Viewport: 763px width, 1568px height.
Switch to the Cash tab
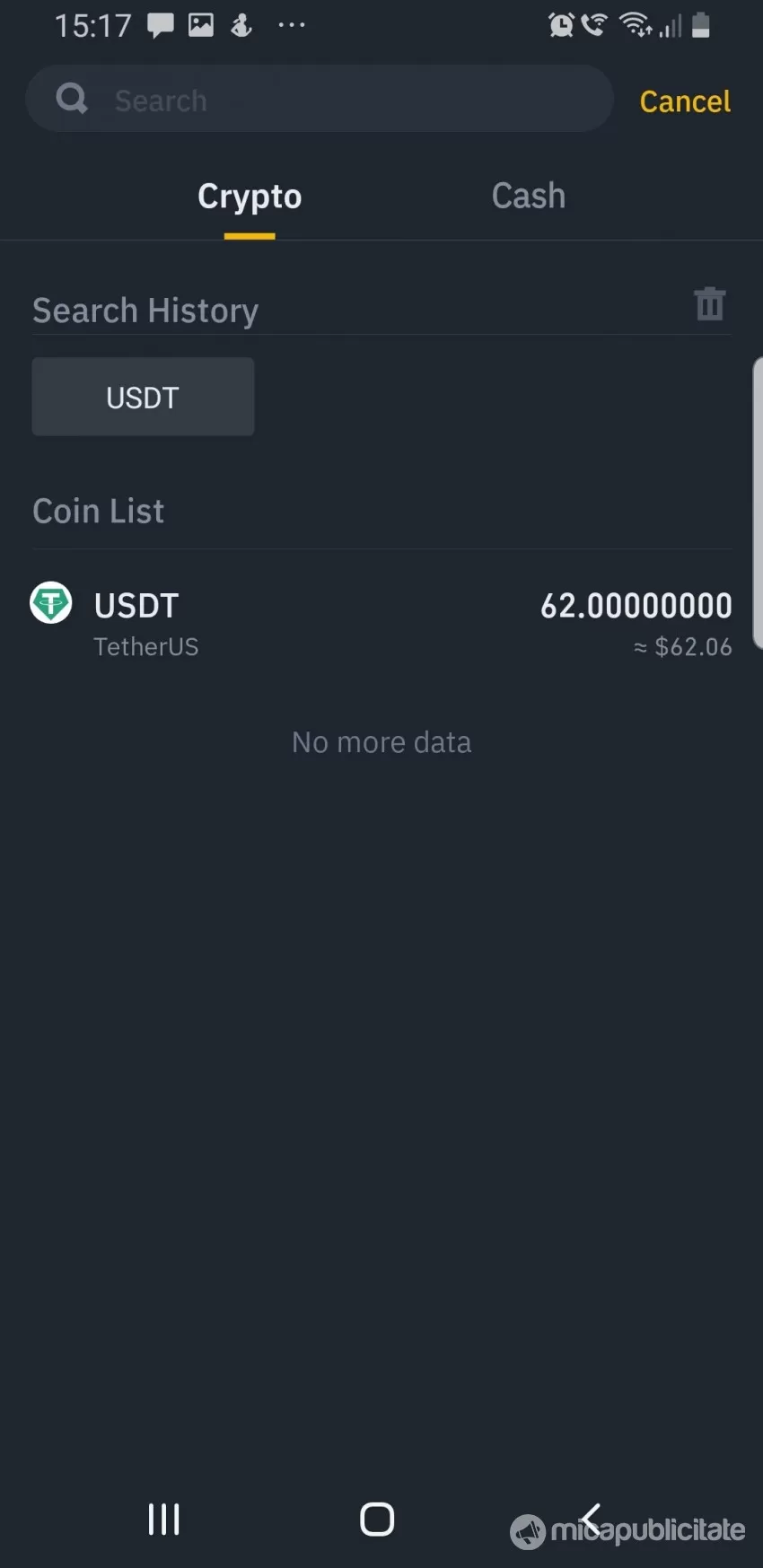coord(529,196)
